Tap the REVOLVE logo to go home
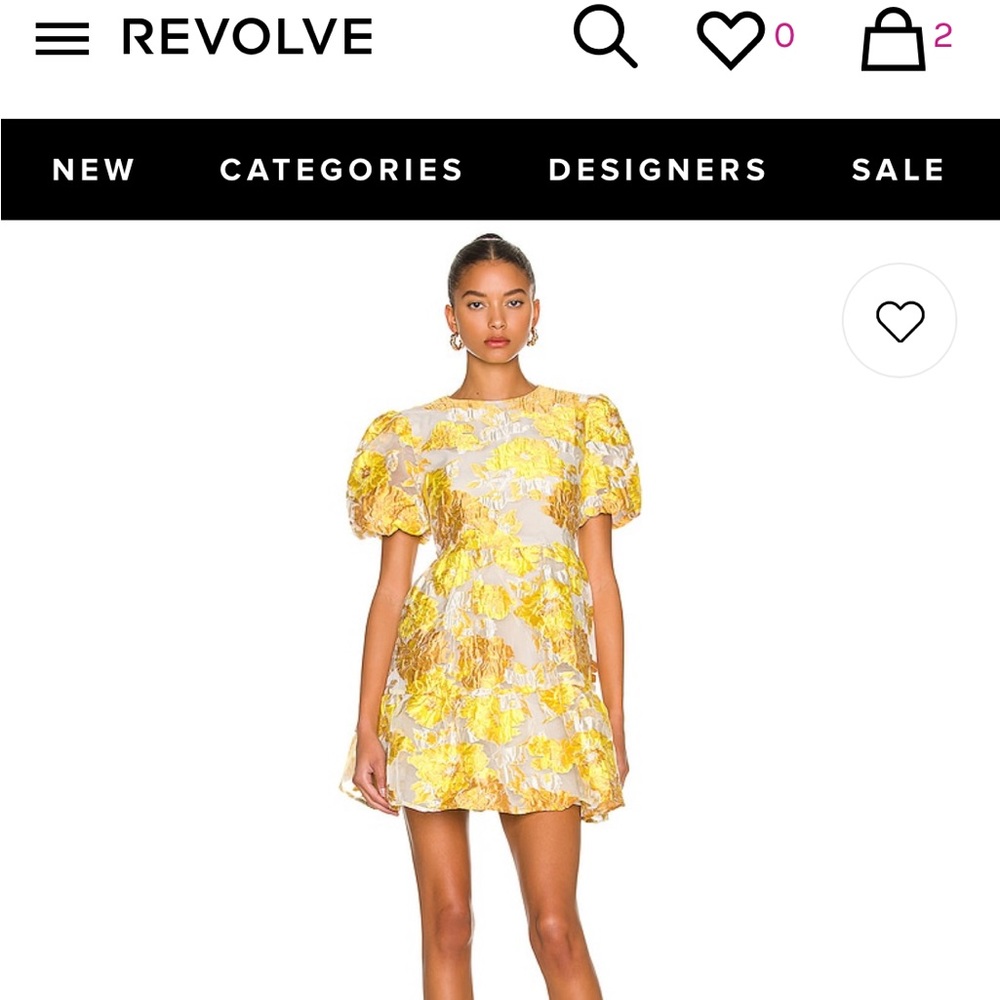This screenshot has height=1000, width=1000. [247, 38]
